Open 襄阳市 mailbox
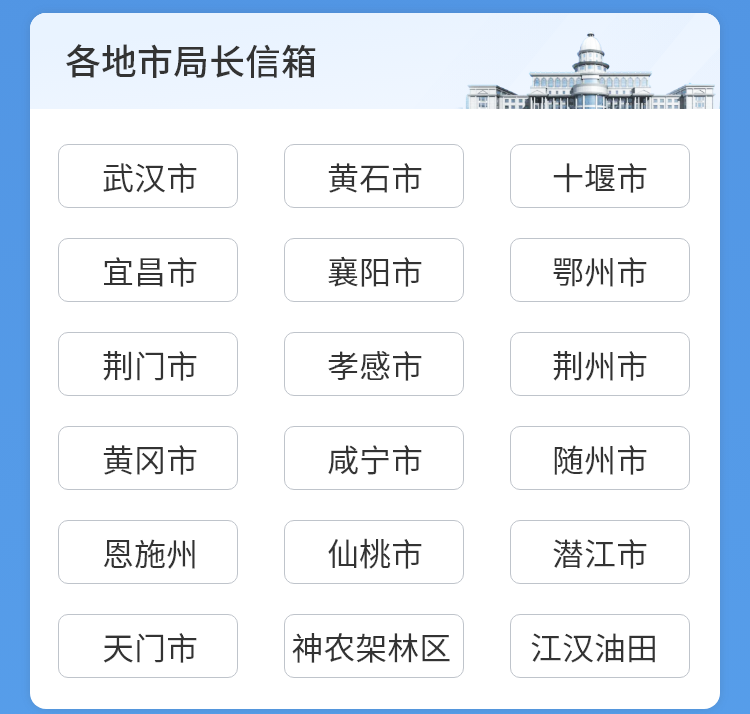The width and height of the screenshot is (750, 714). click(x=374, y=271)
